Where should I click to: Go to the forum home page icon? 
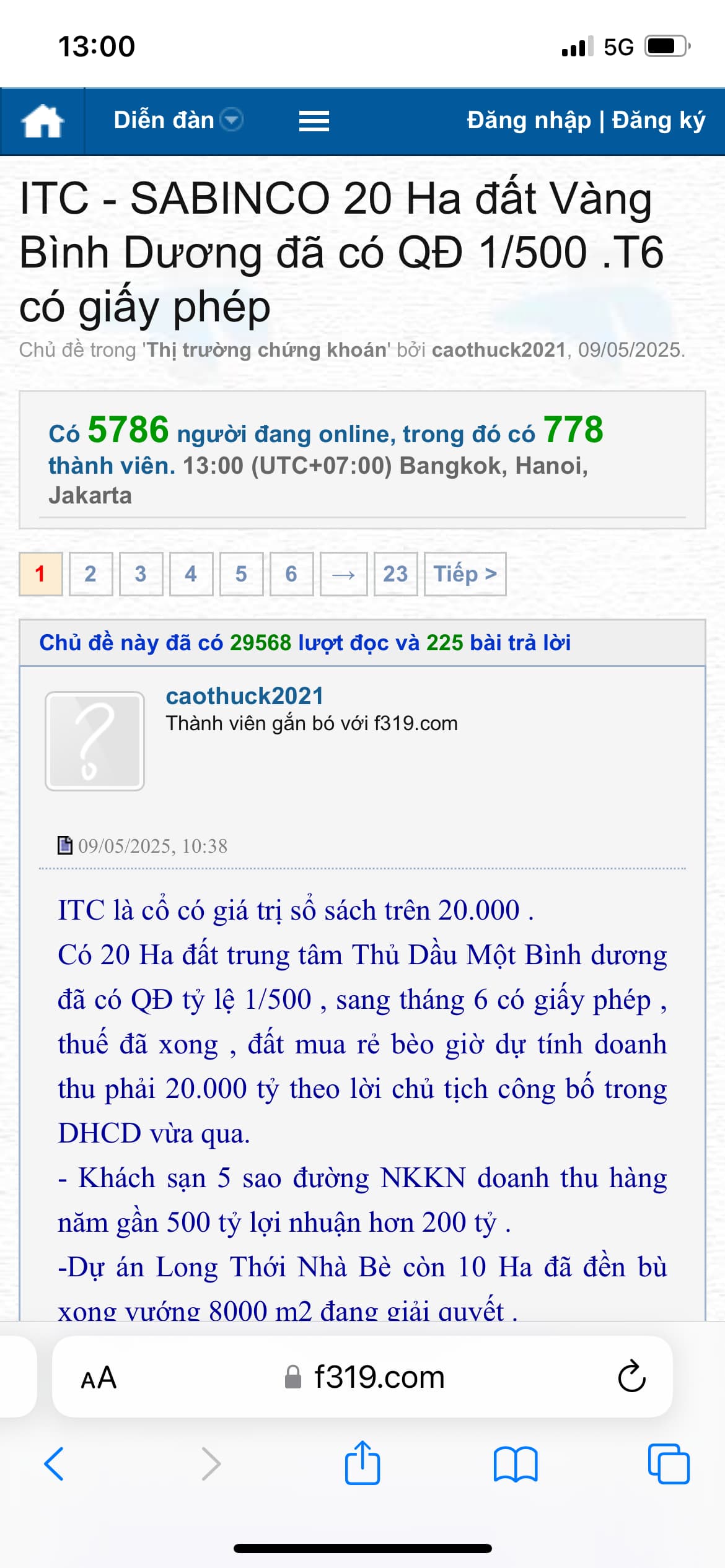click(x=42, y=121)
